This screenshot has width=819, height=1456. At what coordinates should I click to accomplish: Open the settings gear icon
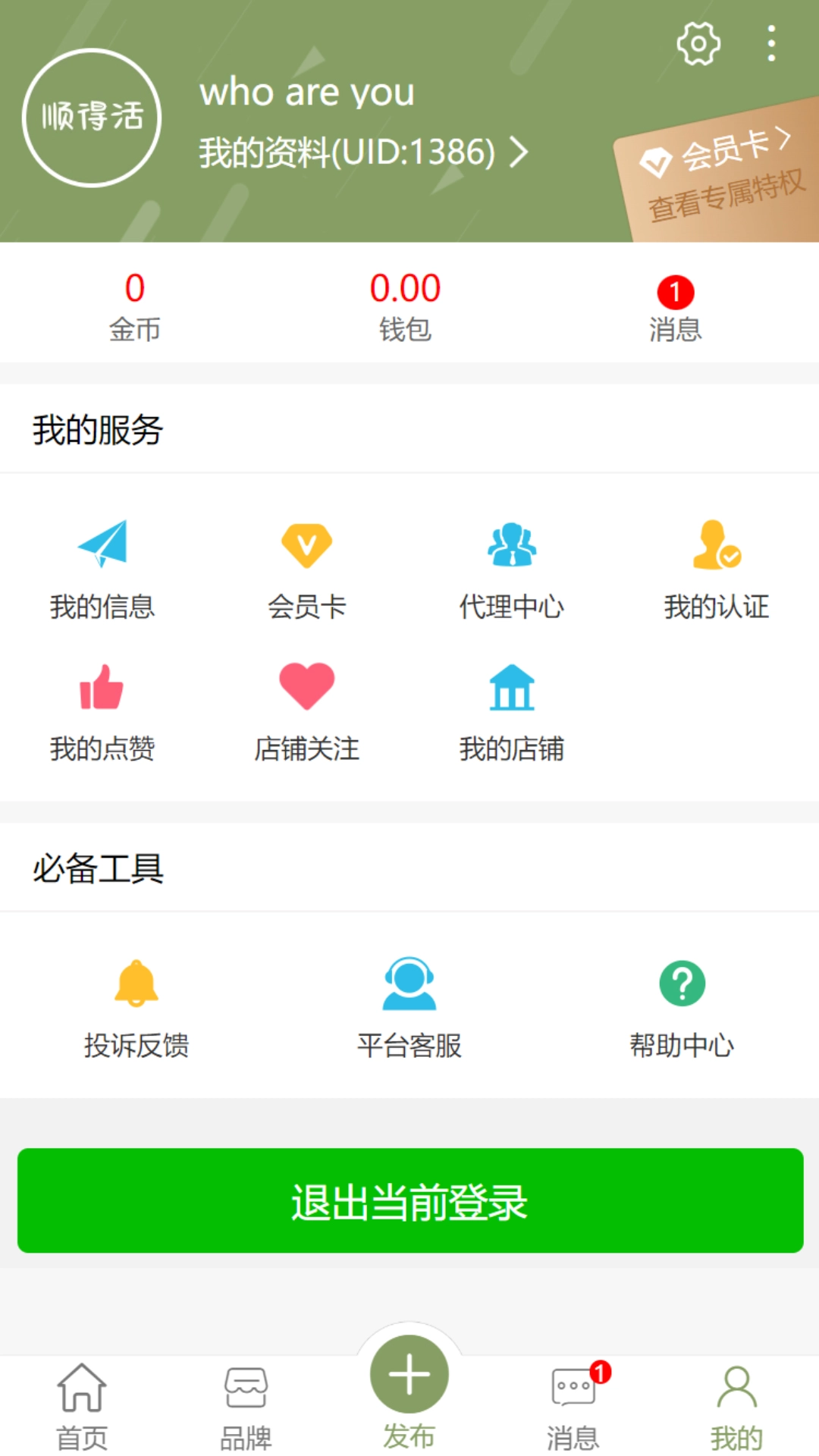[x=699, y=43]
